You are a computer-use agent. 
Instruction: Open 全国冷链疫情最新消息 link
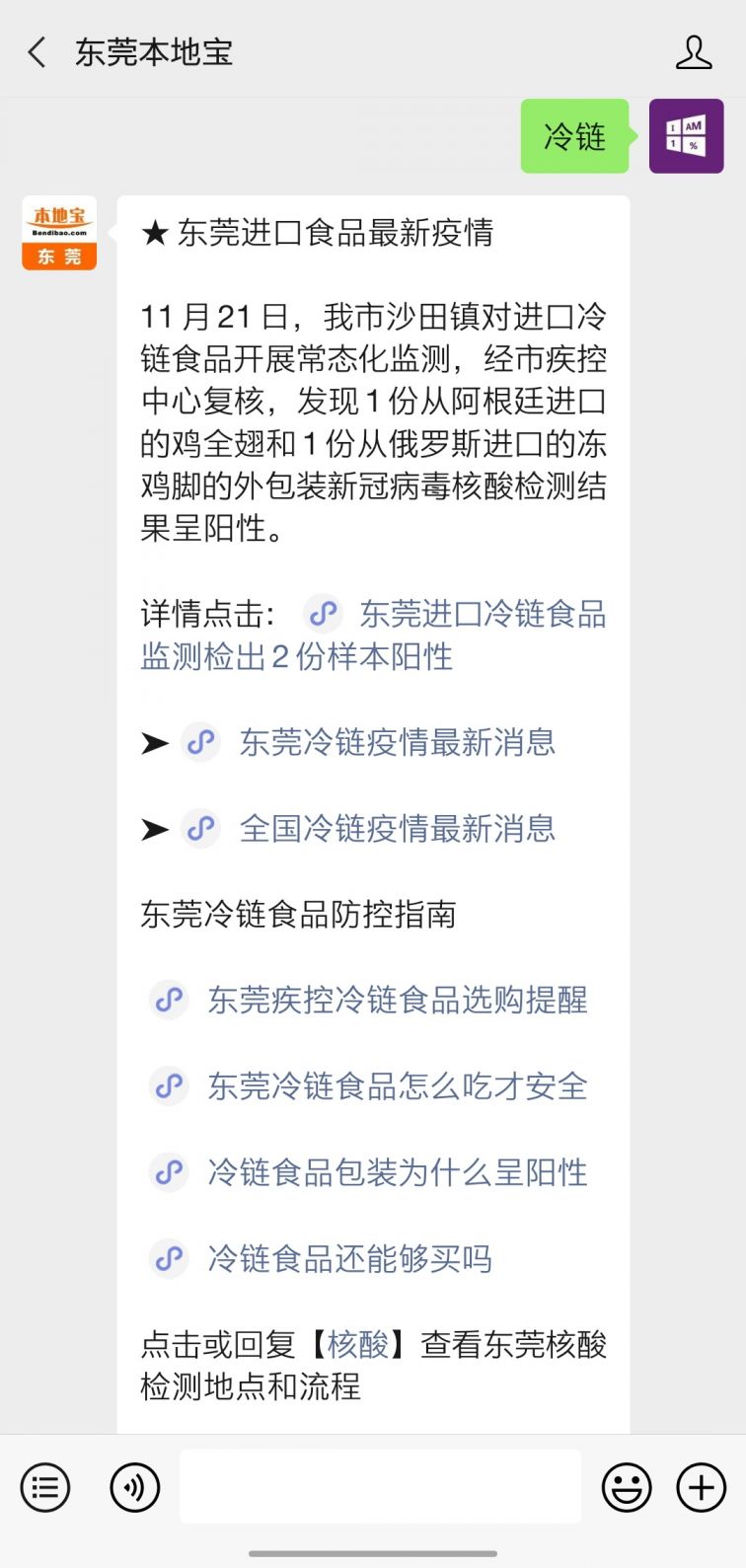click(x=397, y=828)
